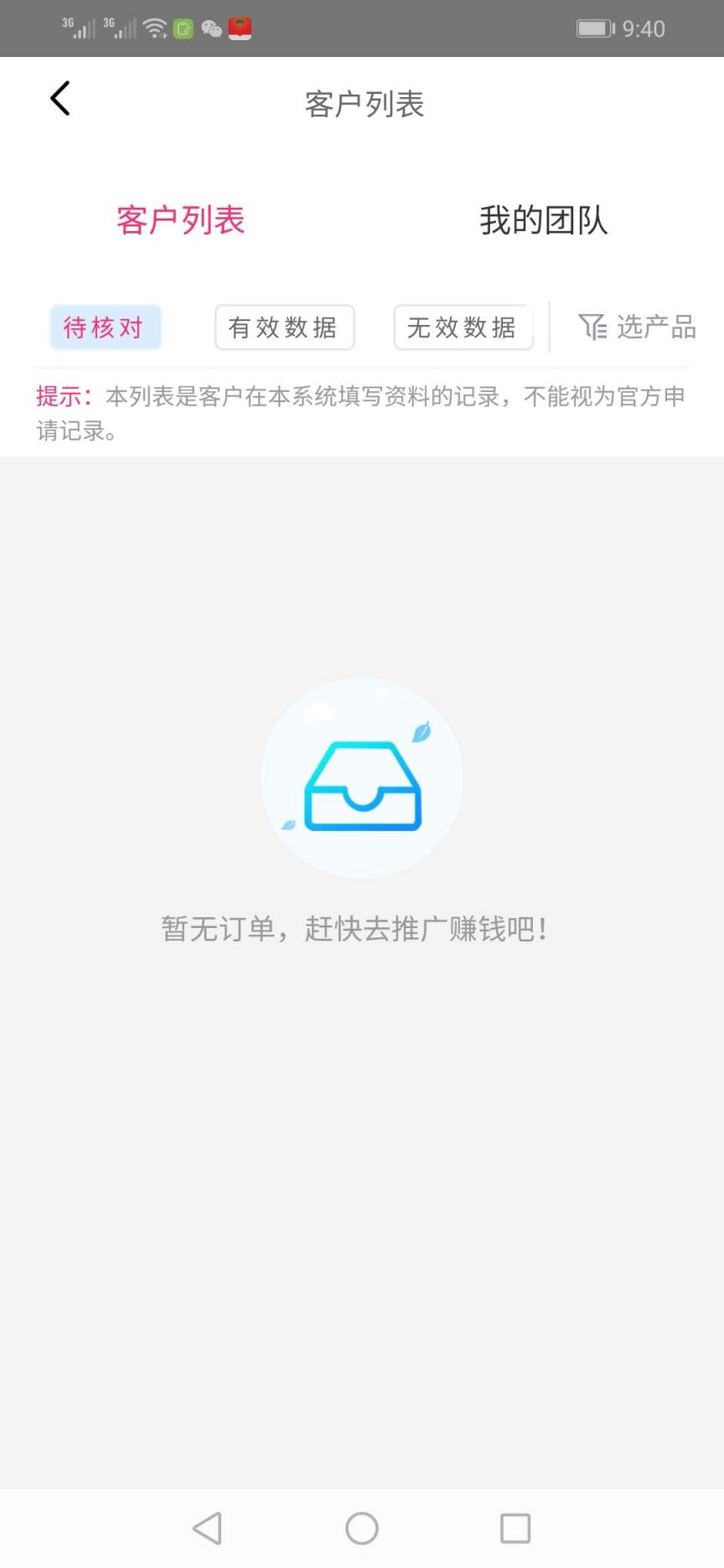This screenshot has height=1568, width=724.
Task: Switch to the 我的团队 tab
Action: coord(543,220)
